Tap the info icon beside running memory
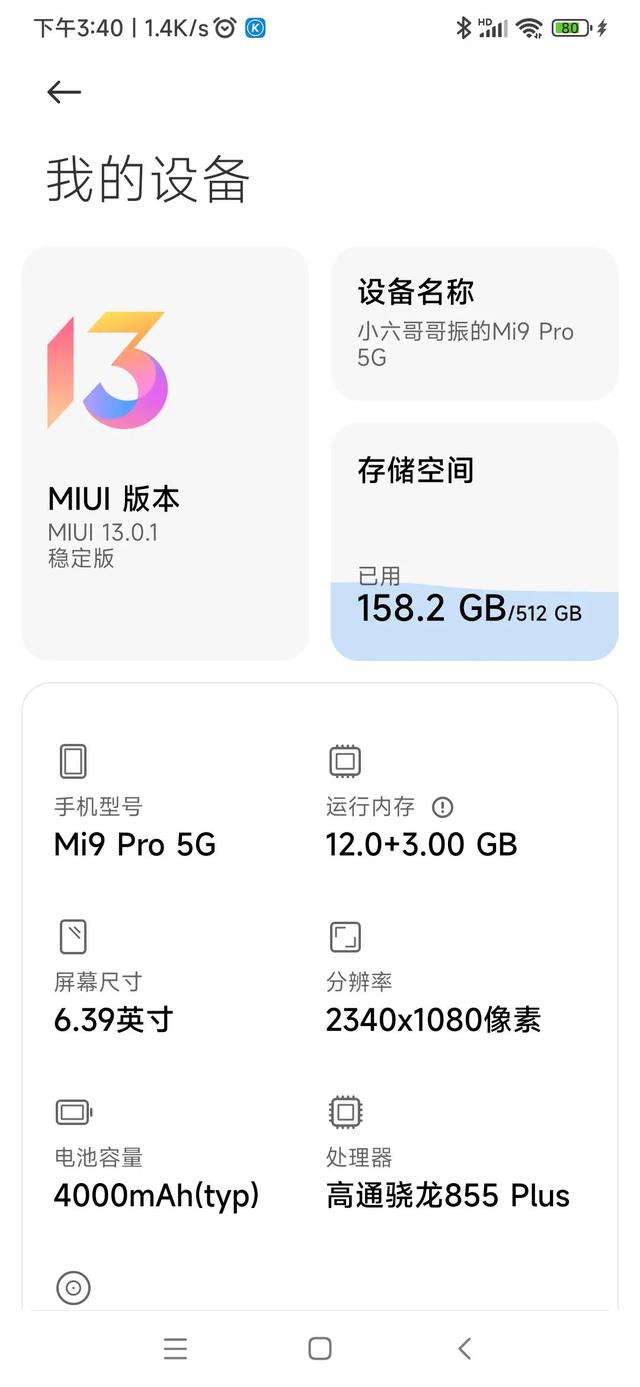Viewport: 640px width, 1387px height. pos(442,806)
